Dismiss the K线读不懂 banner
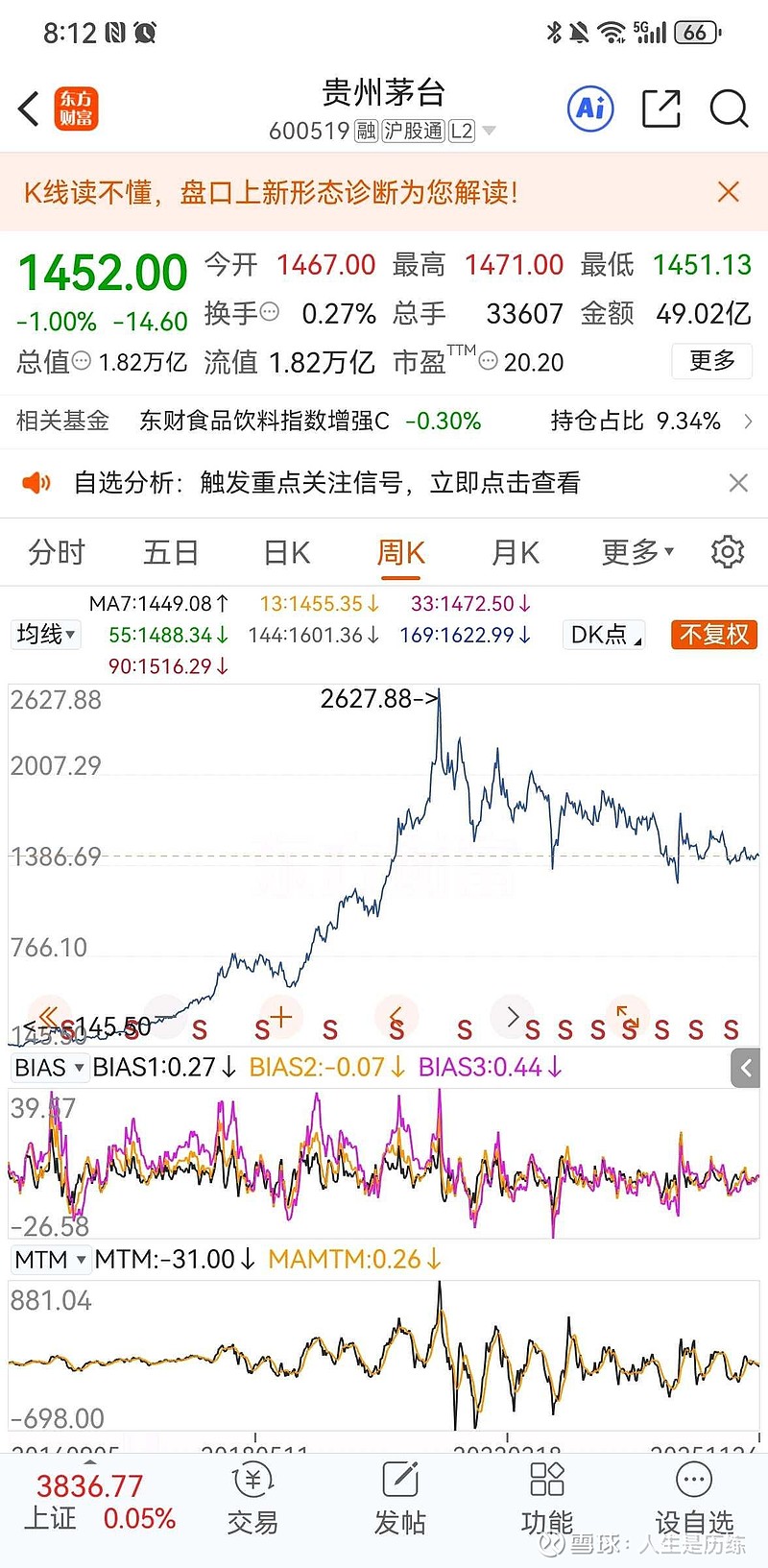Viewport: 768px width, 1568px height. pyautogui.click(x=728, y=192)
